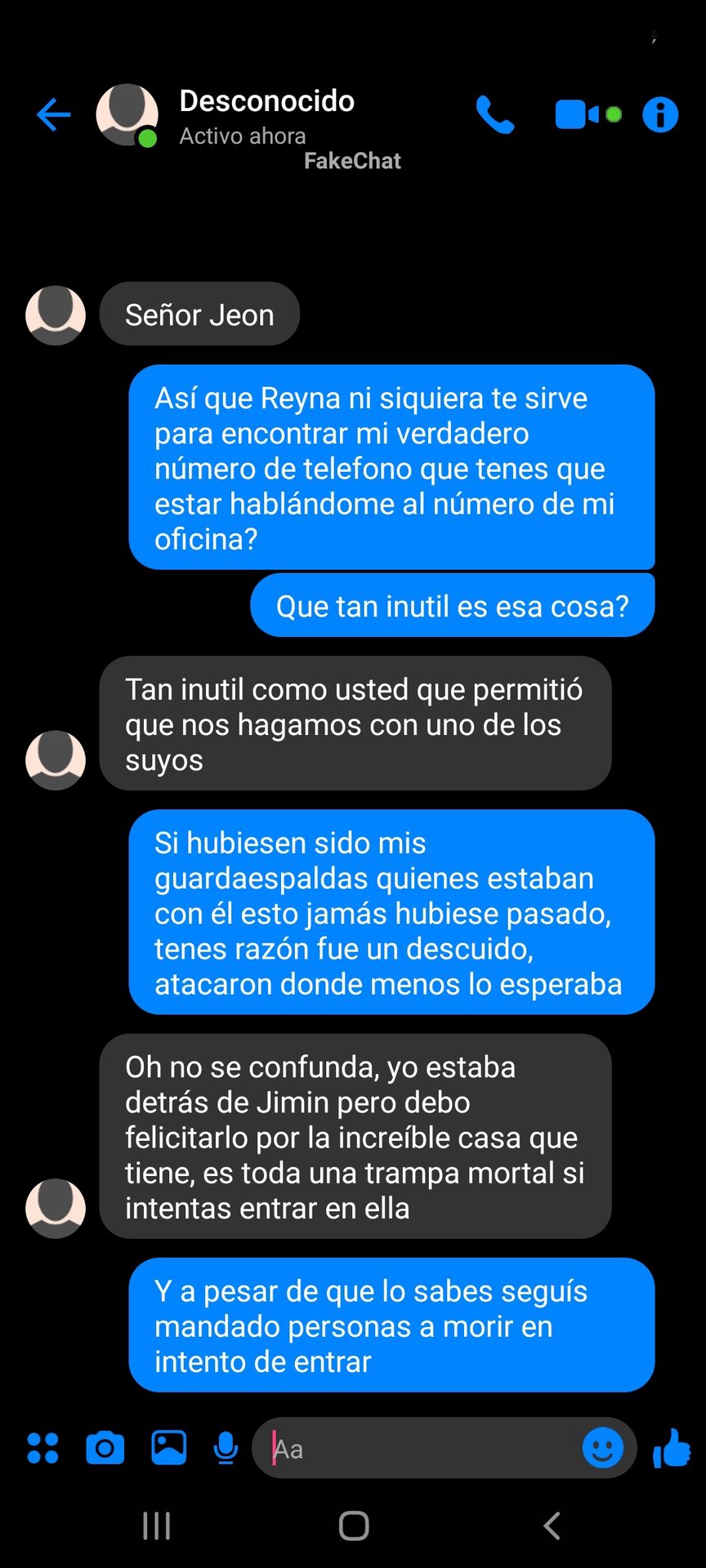Open the photo gallery picker
This screenshot has width=706, height=1568.
pos(169,1448)
